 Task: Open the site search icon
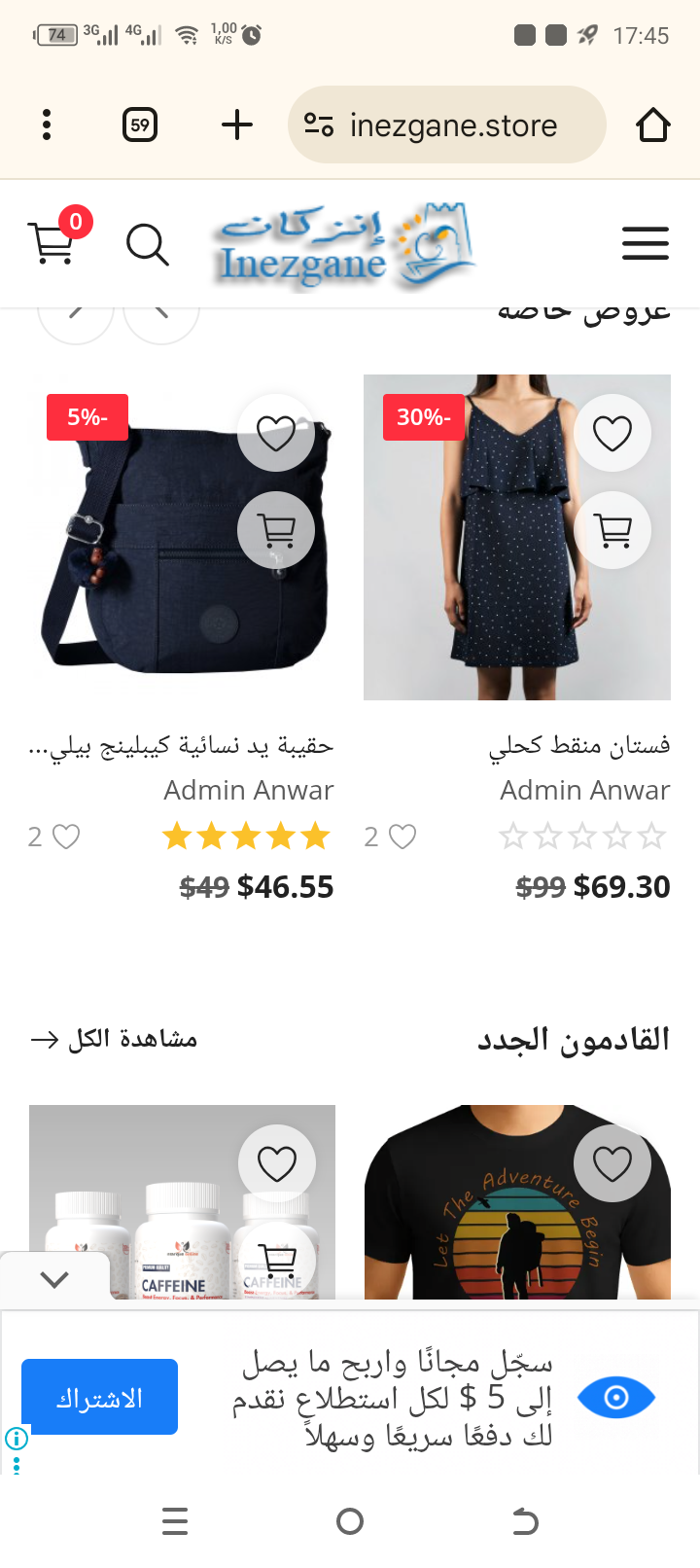(148, 244)
